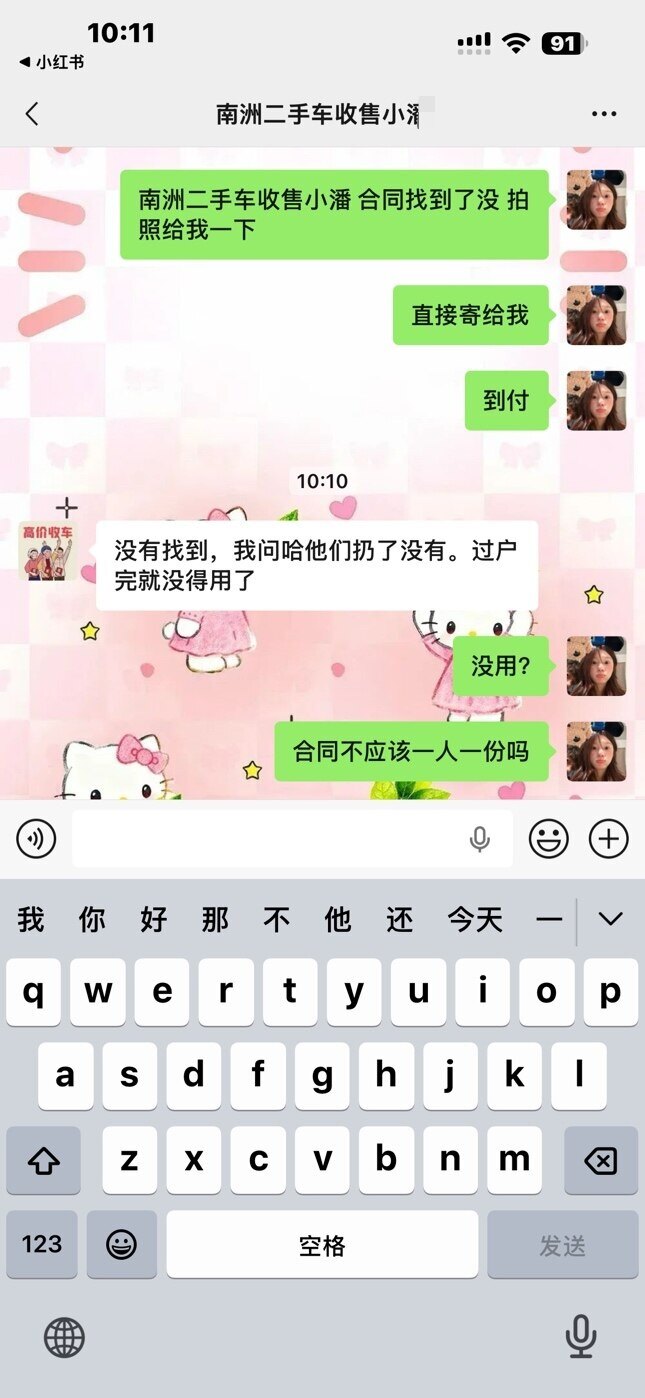This screenshot has height=1398, width=645.
Task: Choose the suggested word 你
Action: 92,919
